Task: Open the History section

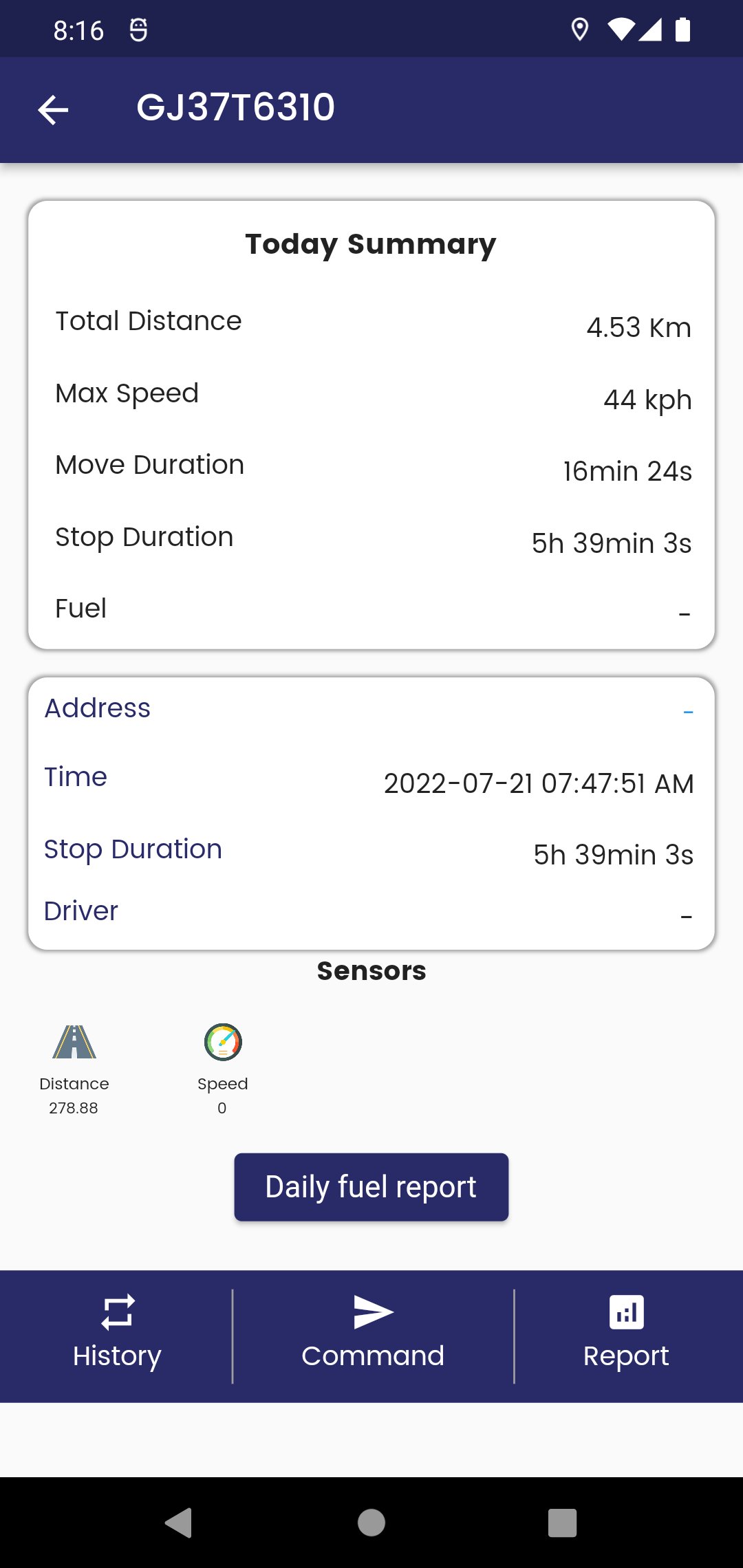Action: click(x=117, y=1335)
